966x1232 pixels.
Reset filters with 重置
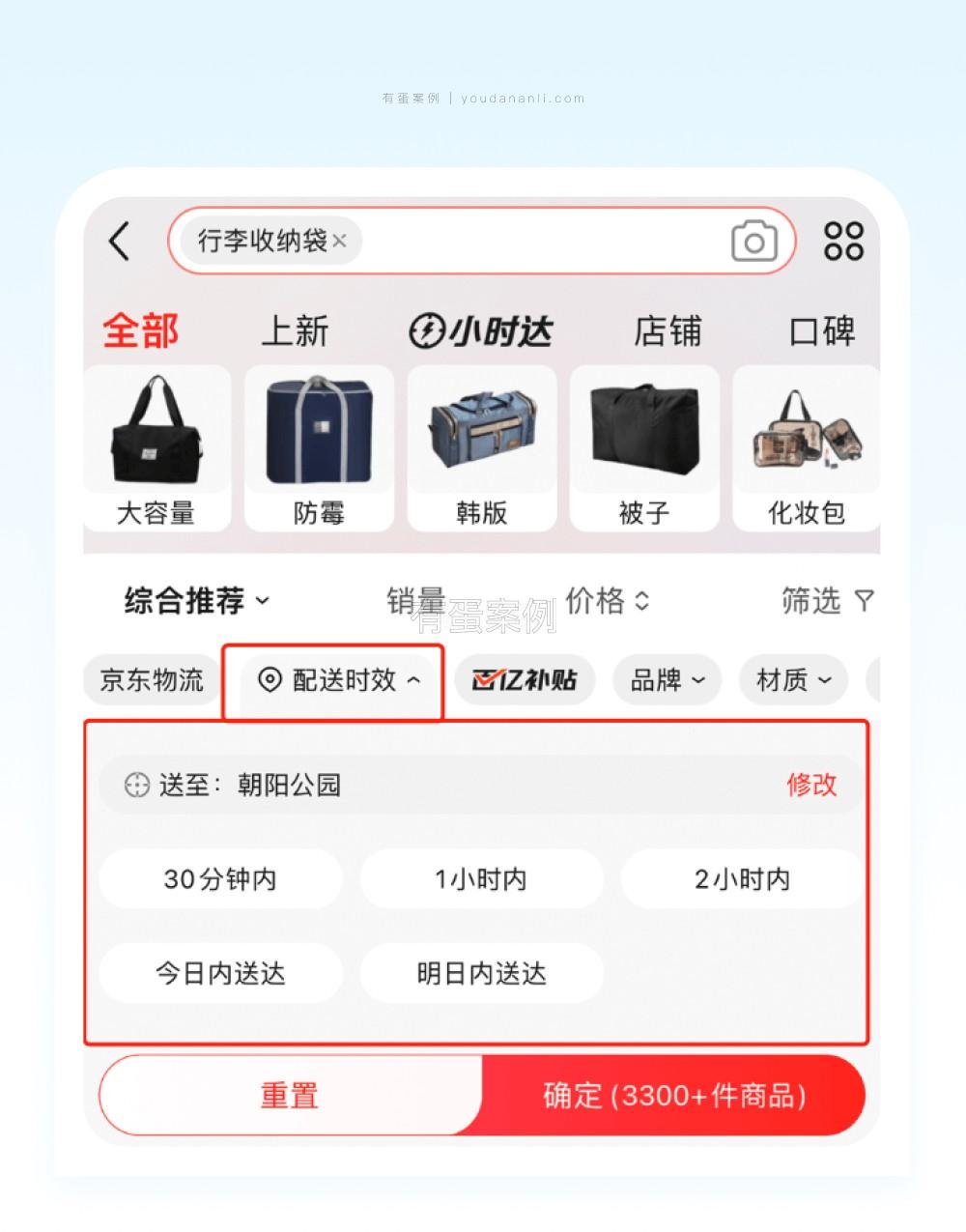pos(289,1096)
